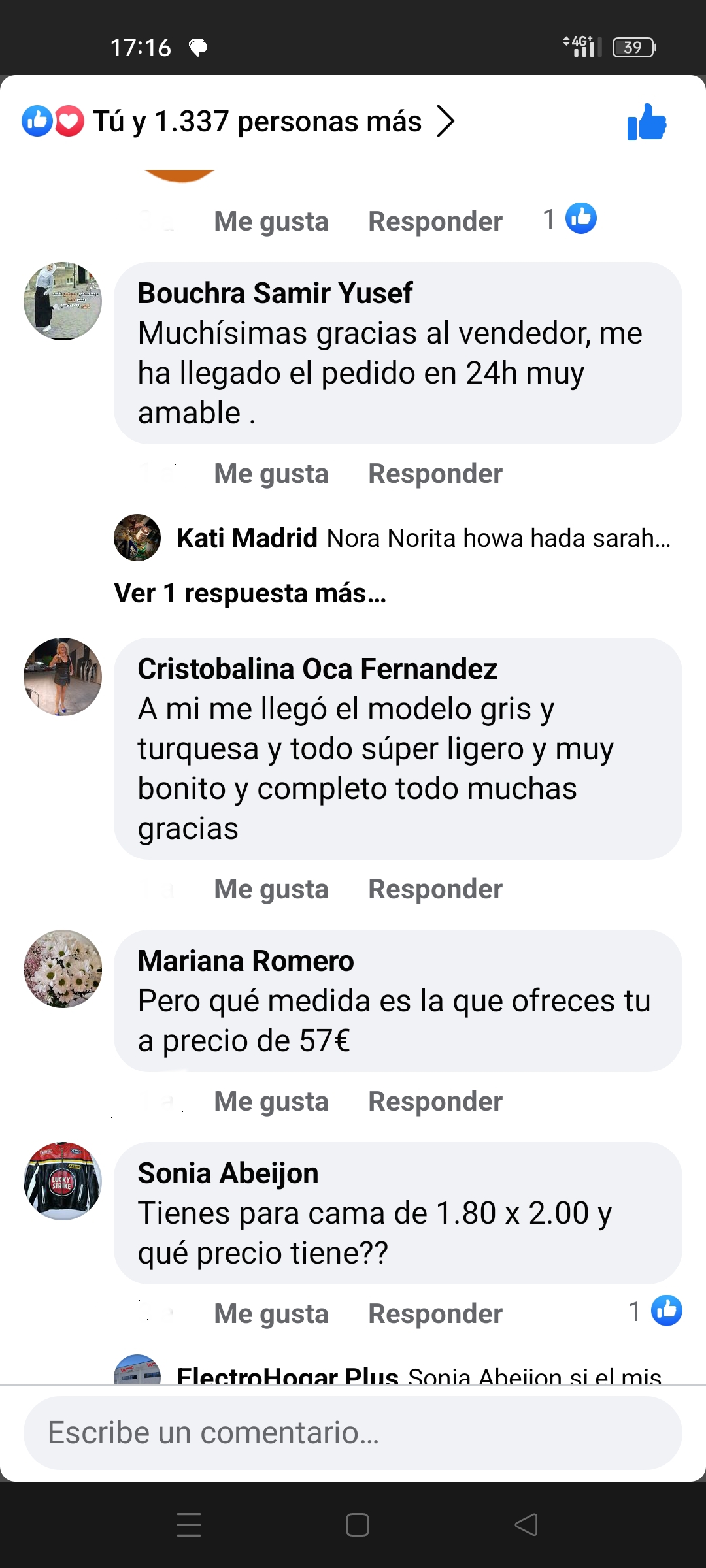
Task: Reply to Mariana Romero's comment
Action: [x=435, y=1102]
